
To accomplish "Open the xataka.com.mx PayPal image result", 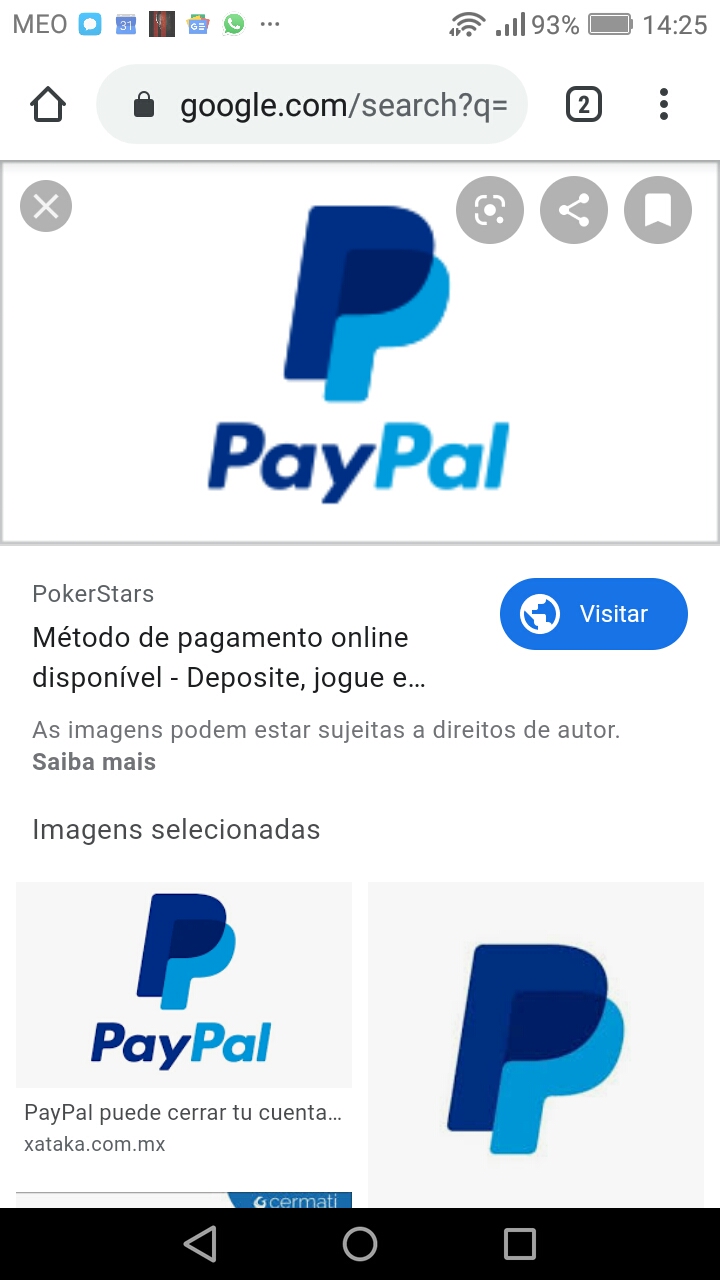I will (x=184, y=985).
